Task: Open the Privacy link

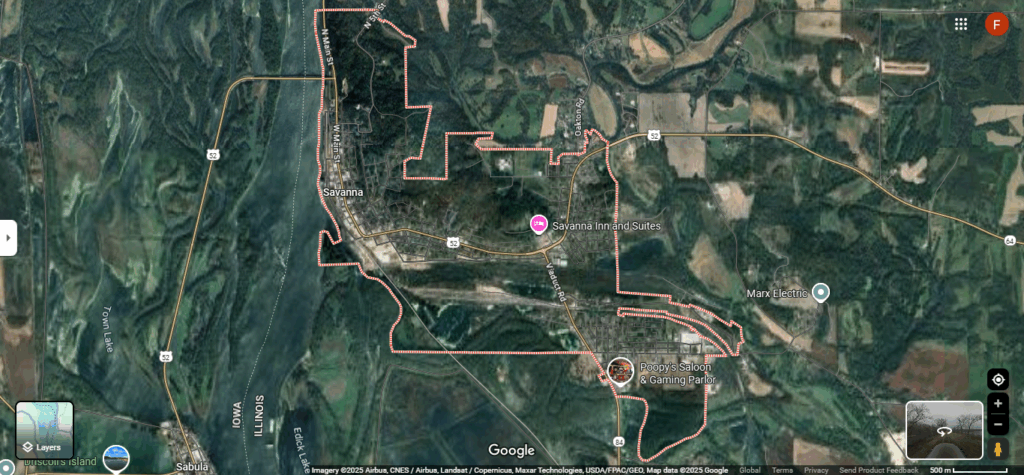Action: tap(816, 470)
